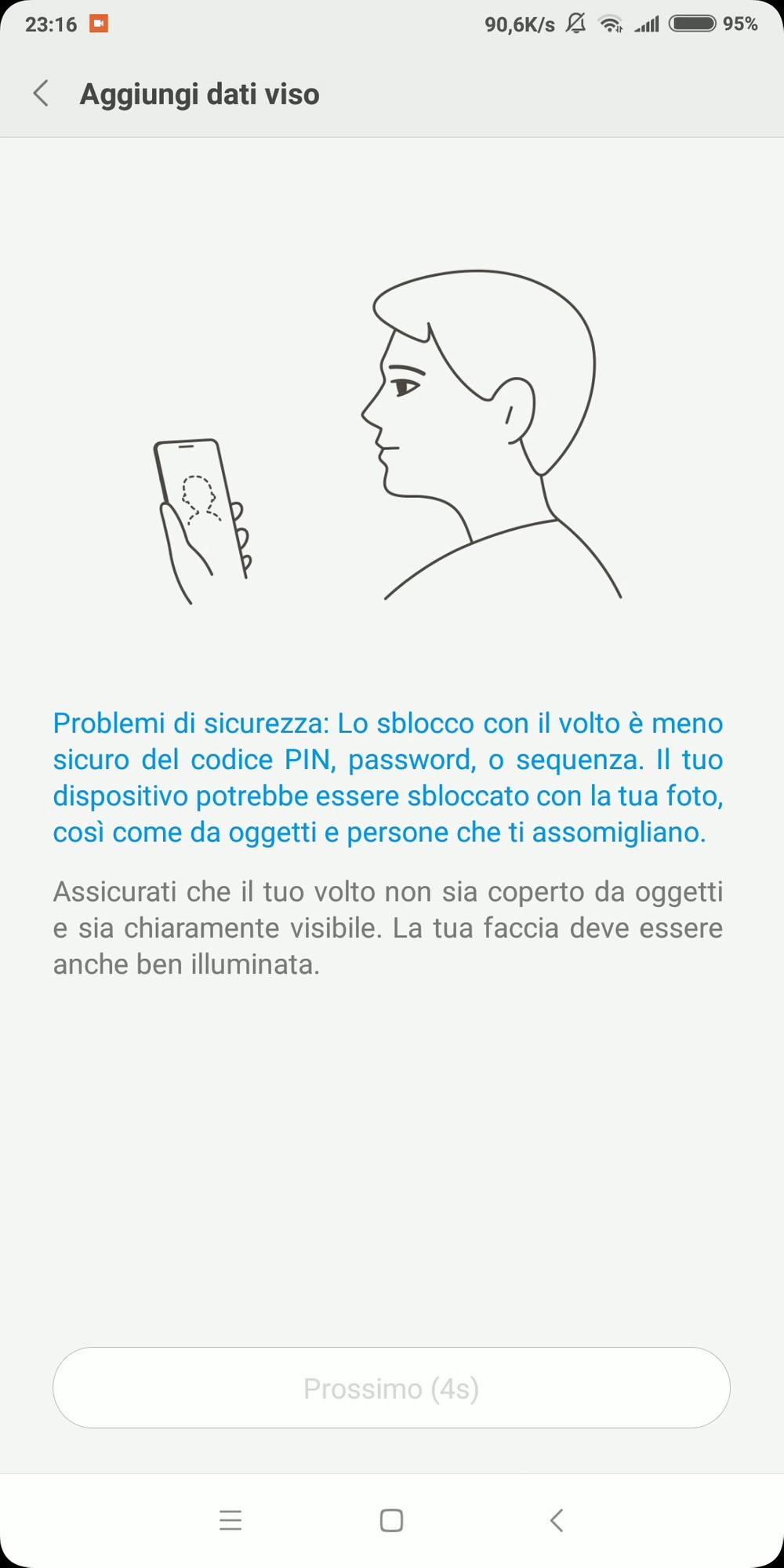Tap the Prossimo button

pyautogui.click(x=391, y=1388)
